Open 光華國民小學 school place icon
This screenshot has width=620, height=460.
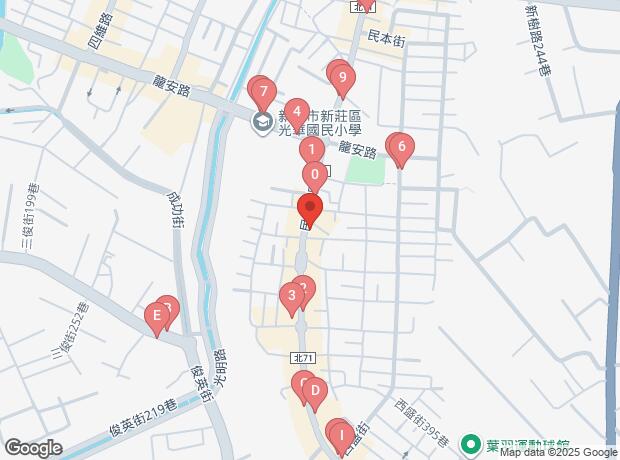[x=261, y=122]
